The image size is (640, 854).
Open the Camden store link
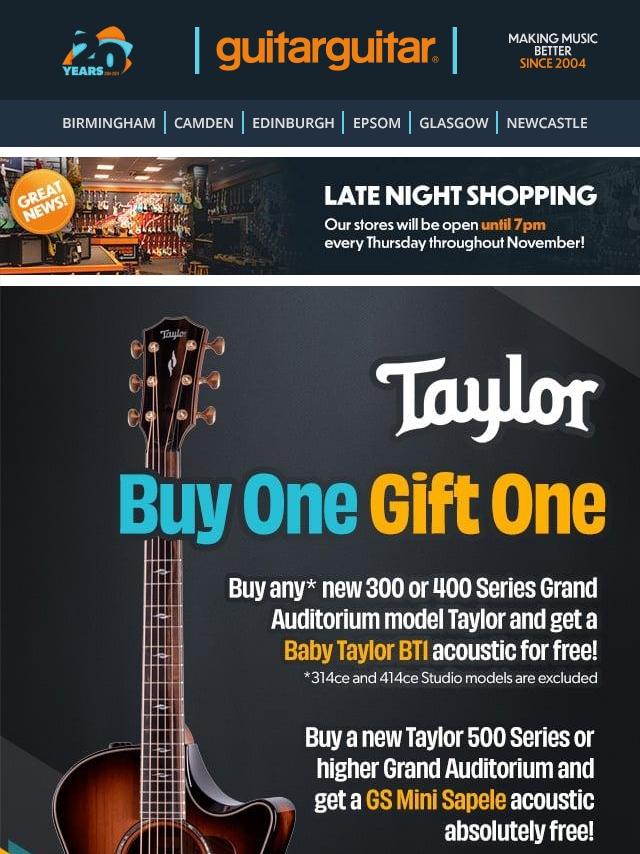pos(204,123)
